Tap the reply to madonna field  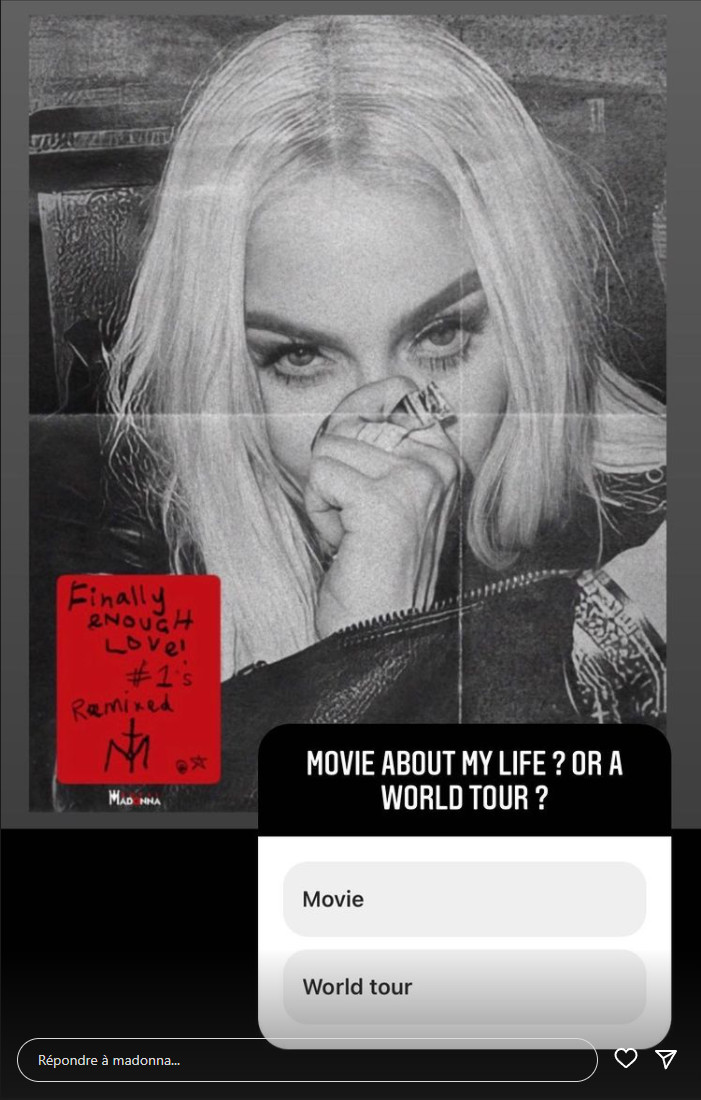pos(306,1060)
